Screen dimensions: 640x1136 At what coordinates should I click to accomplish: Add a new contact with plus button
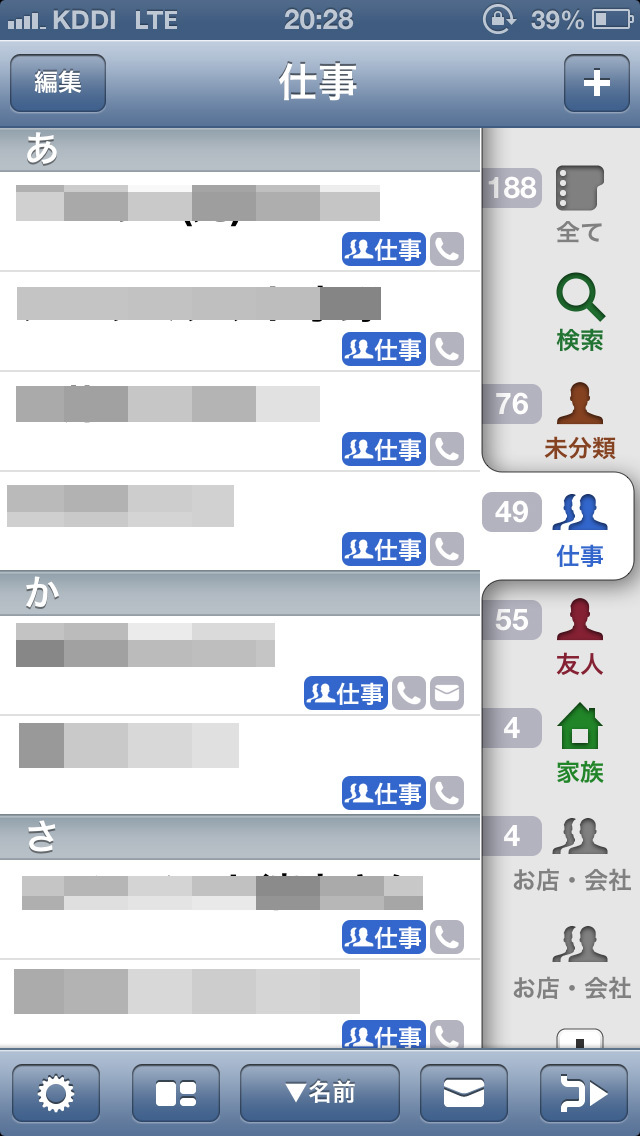(x=596, y=83)
